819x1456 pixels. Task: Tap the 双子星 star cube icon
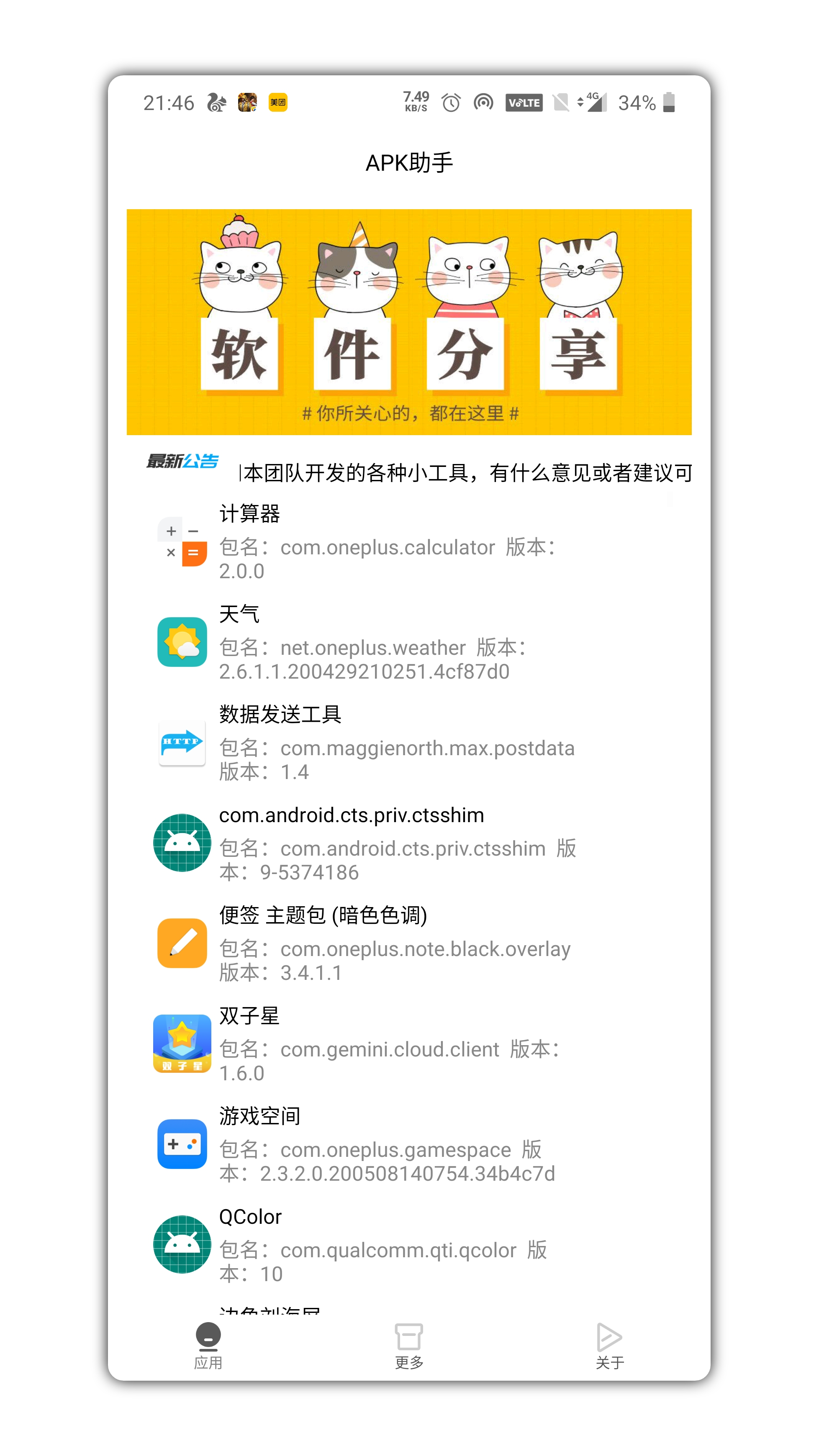(x=182, y=1045)
